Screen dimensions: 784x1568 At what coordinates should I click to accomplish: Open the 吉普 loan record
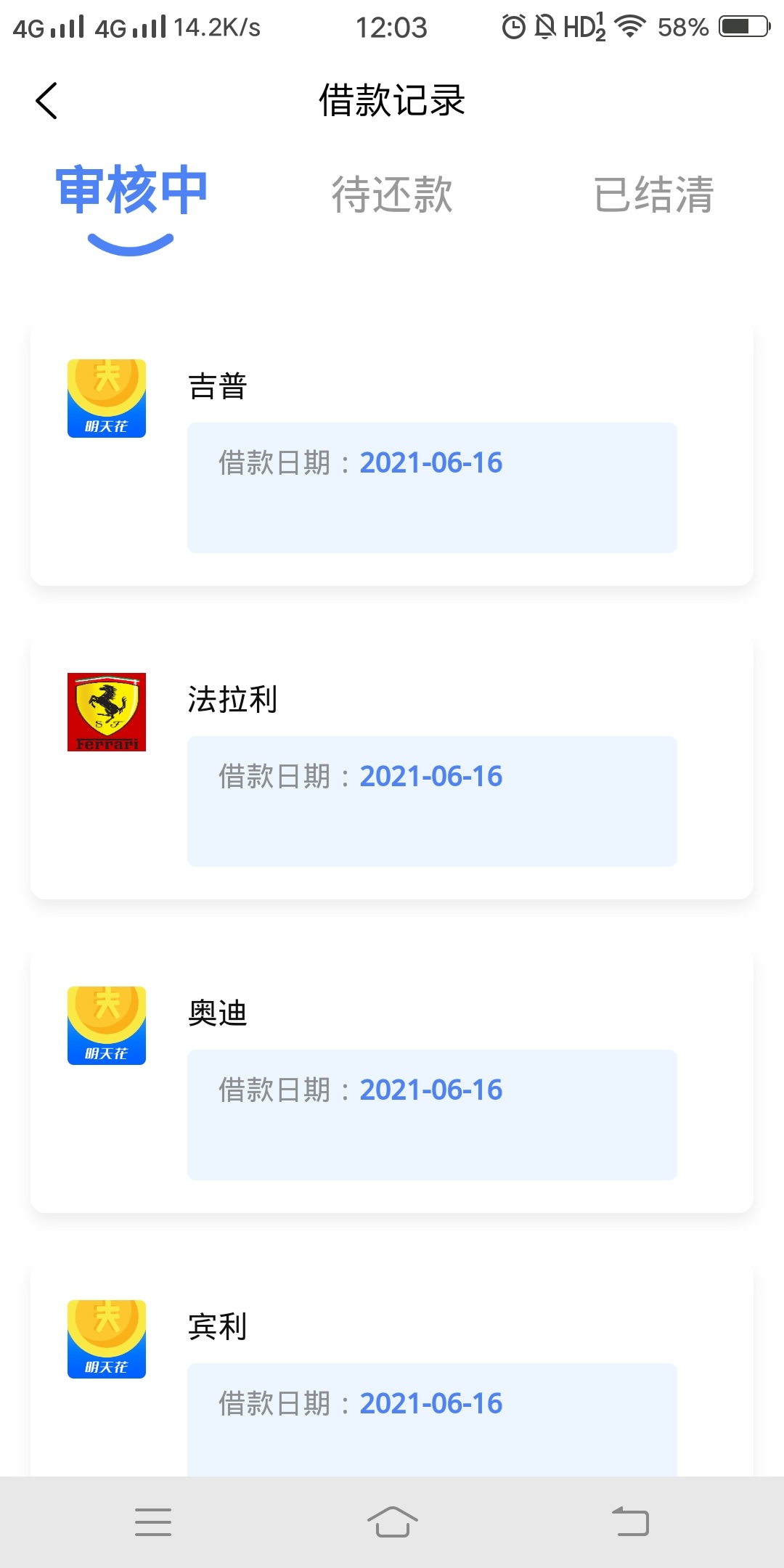[x=392, y=453]
